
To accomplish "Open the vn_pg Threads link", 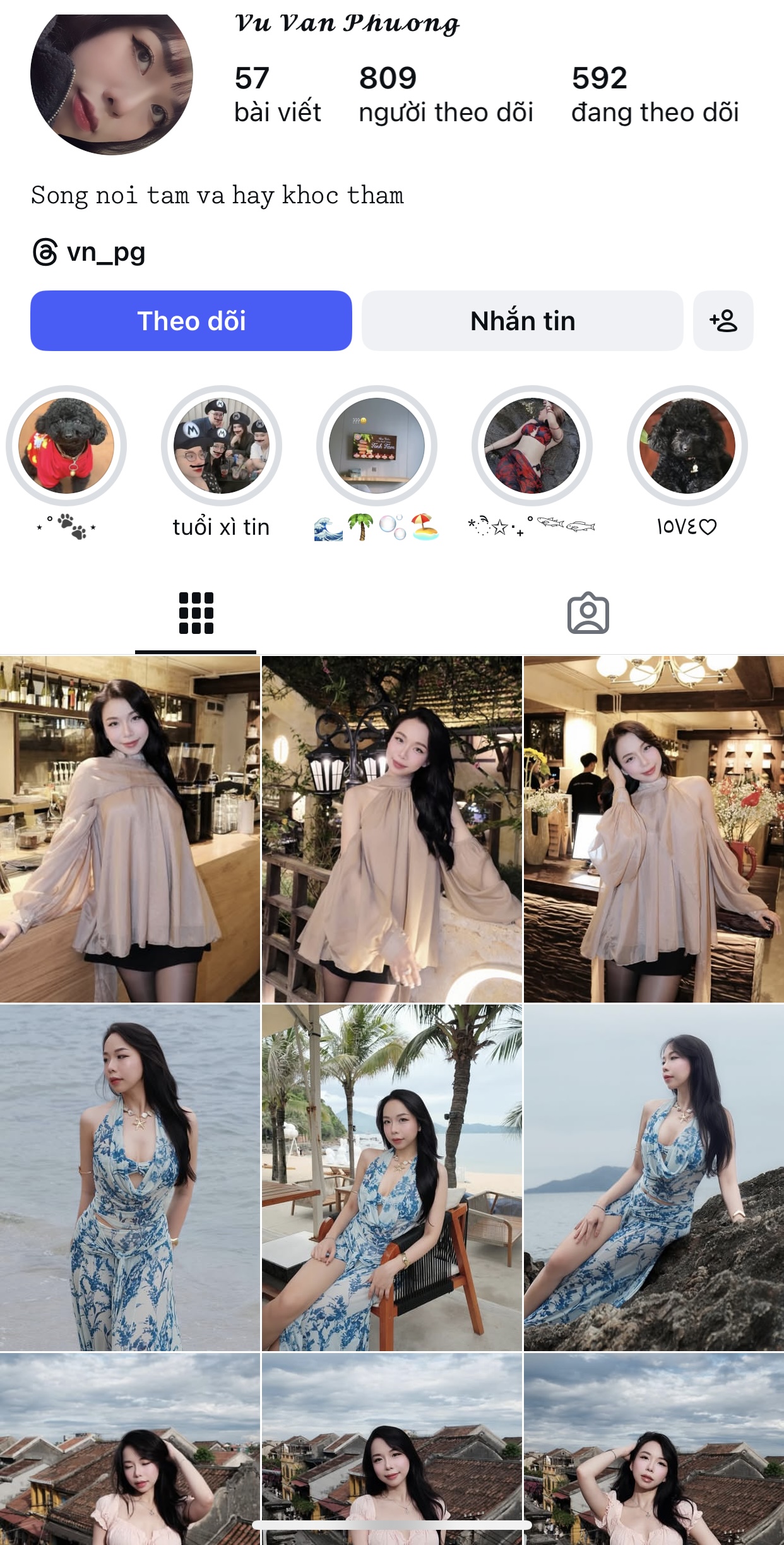I will point(90,253).
